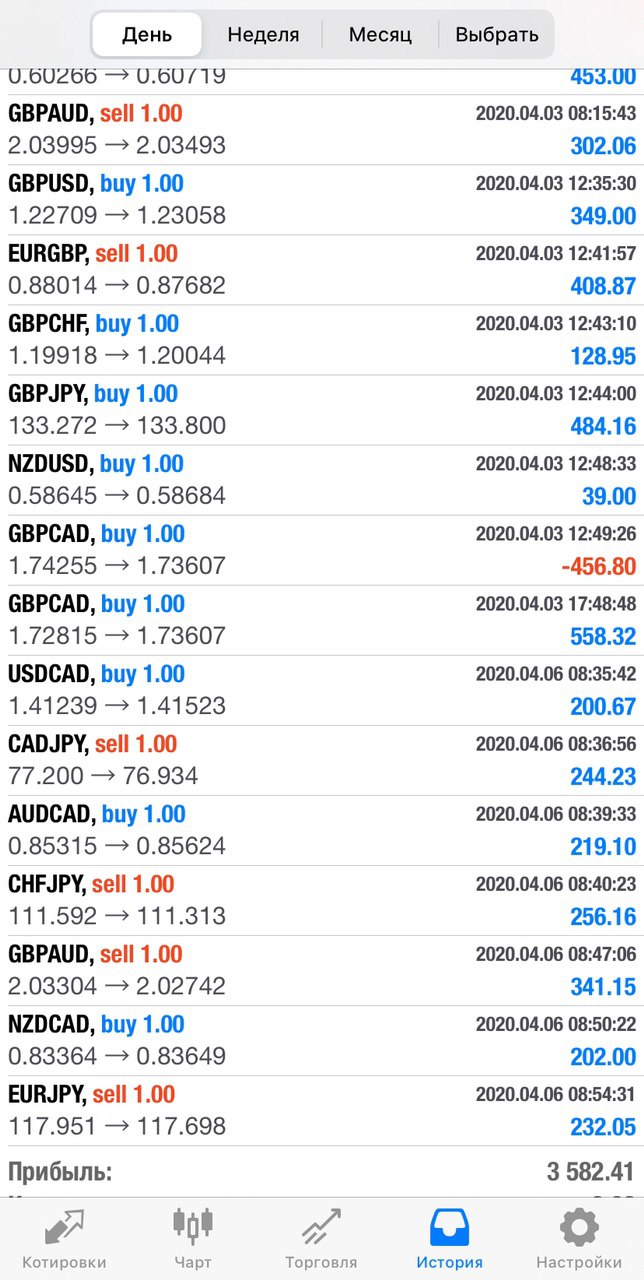This screenshot has height=1280, width=644.
Task: Tap the GBPCHF buy trade row
Action: pos(322,340)
